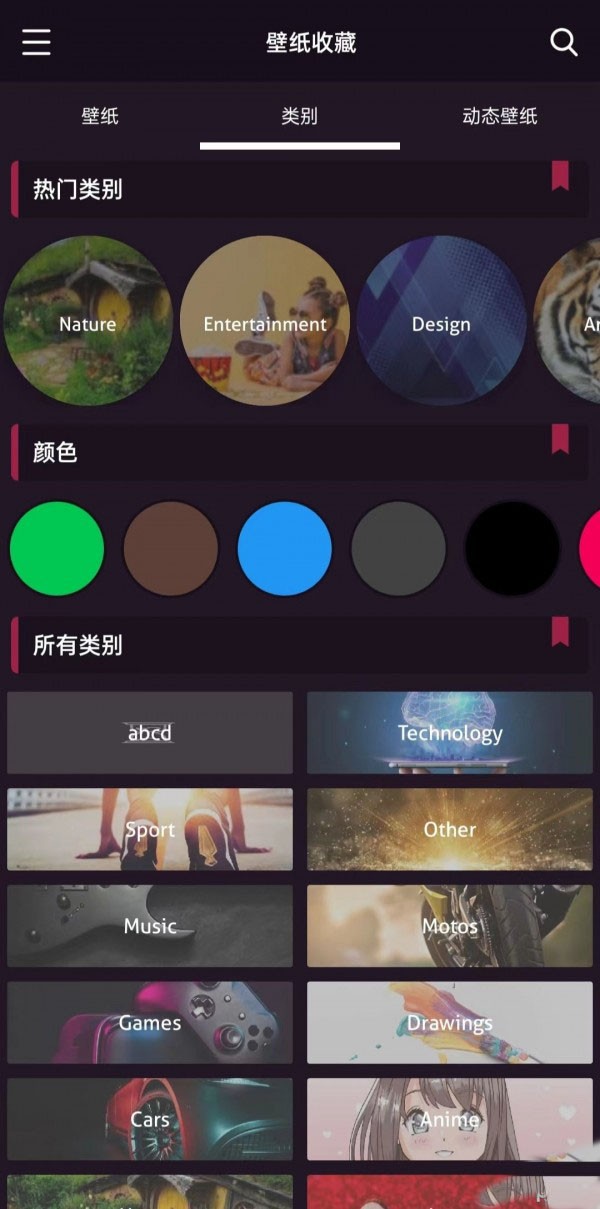
Task: View the Music category
Action: pos(150,926)
